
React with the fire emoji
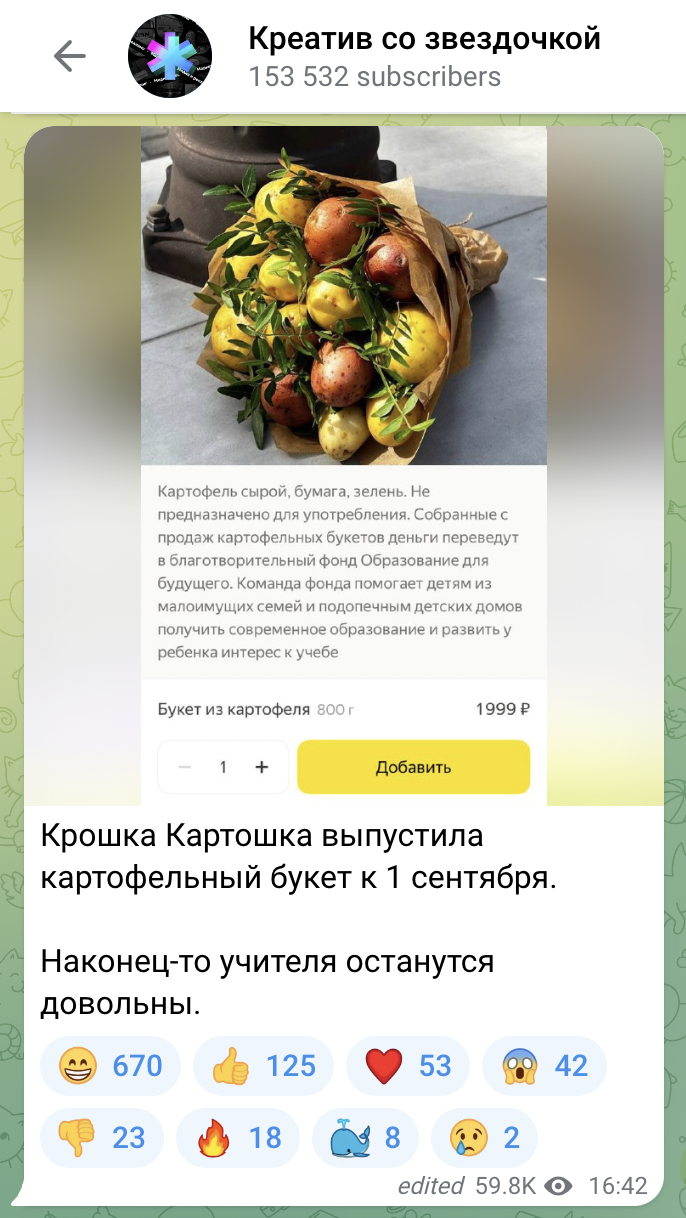pos(237,1138)
